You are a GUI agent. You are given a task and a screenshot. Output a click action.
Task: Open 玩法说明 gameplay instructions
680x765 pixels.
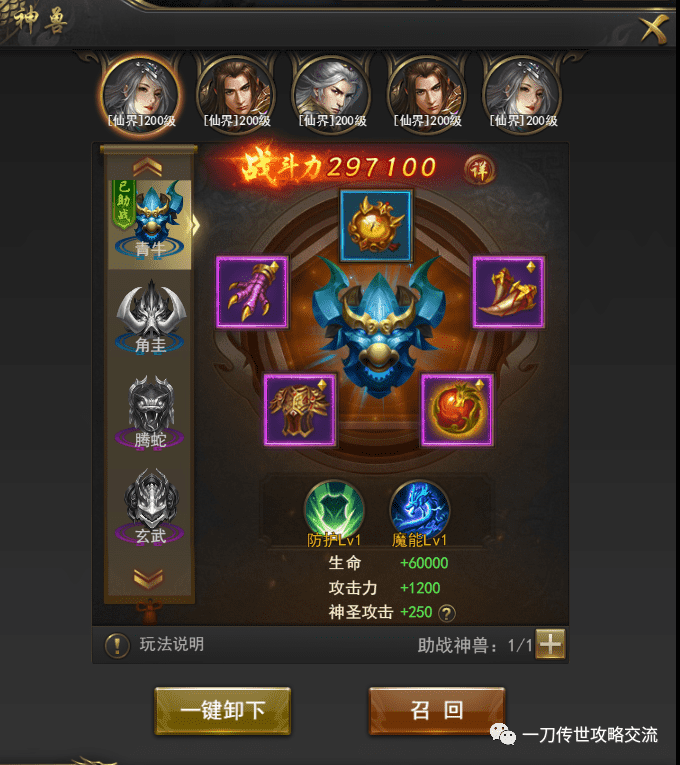tap(157, 645)
